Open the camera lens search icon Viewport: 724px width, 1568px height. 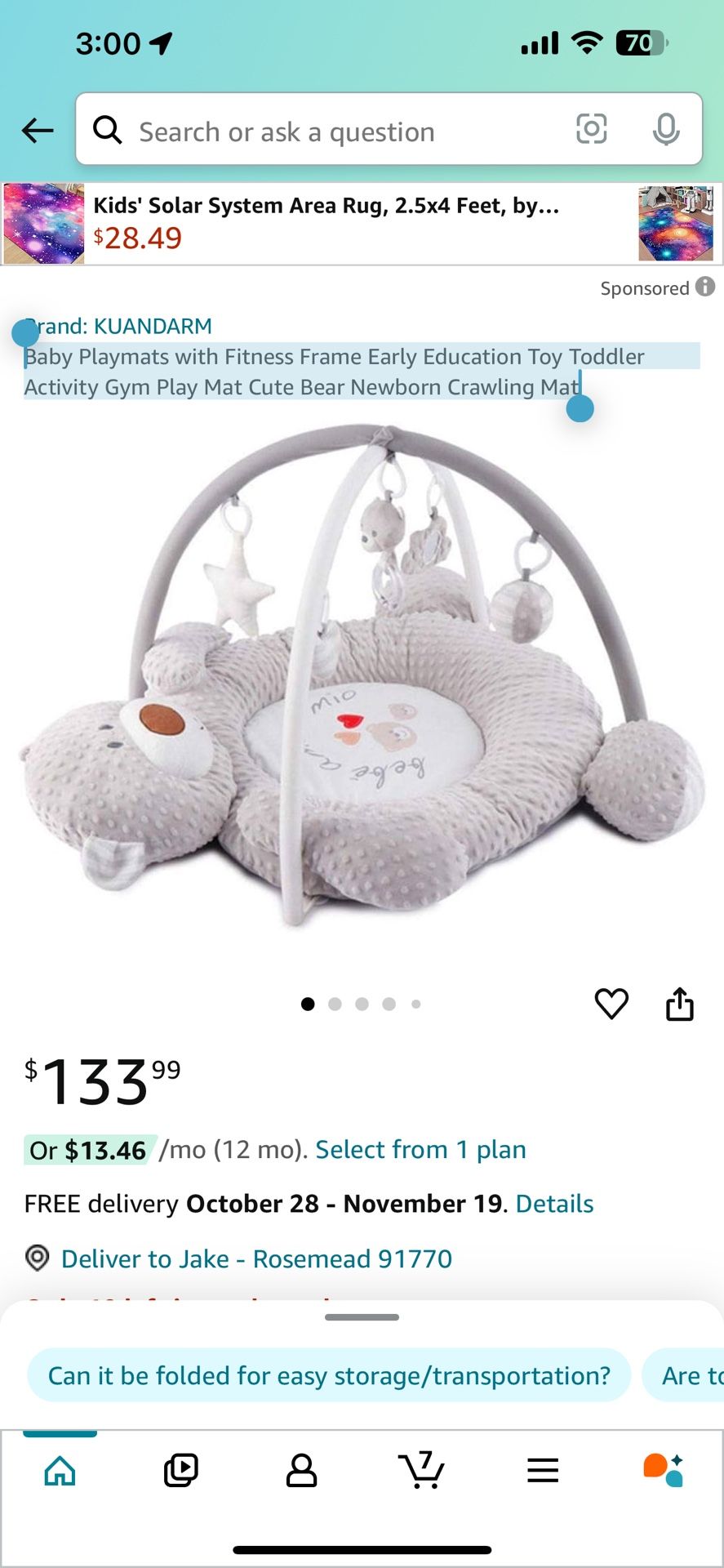tap(591, 129)
